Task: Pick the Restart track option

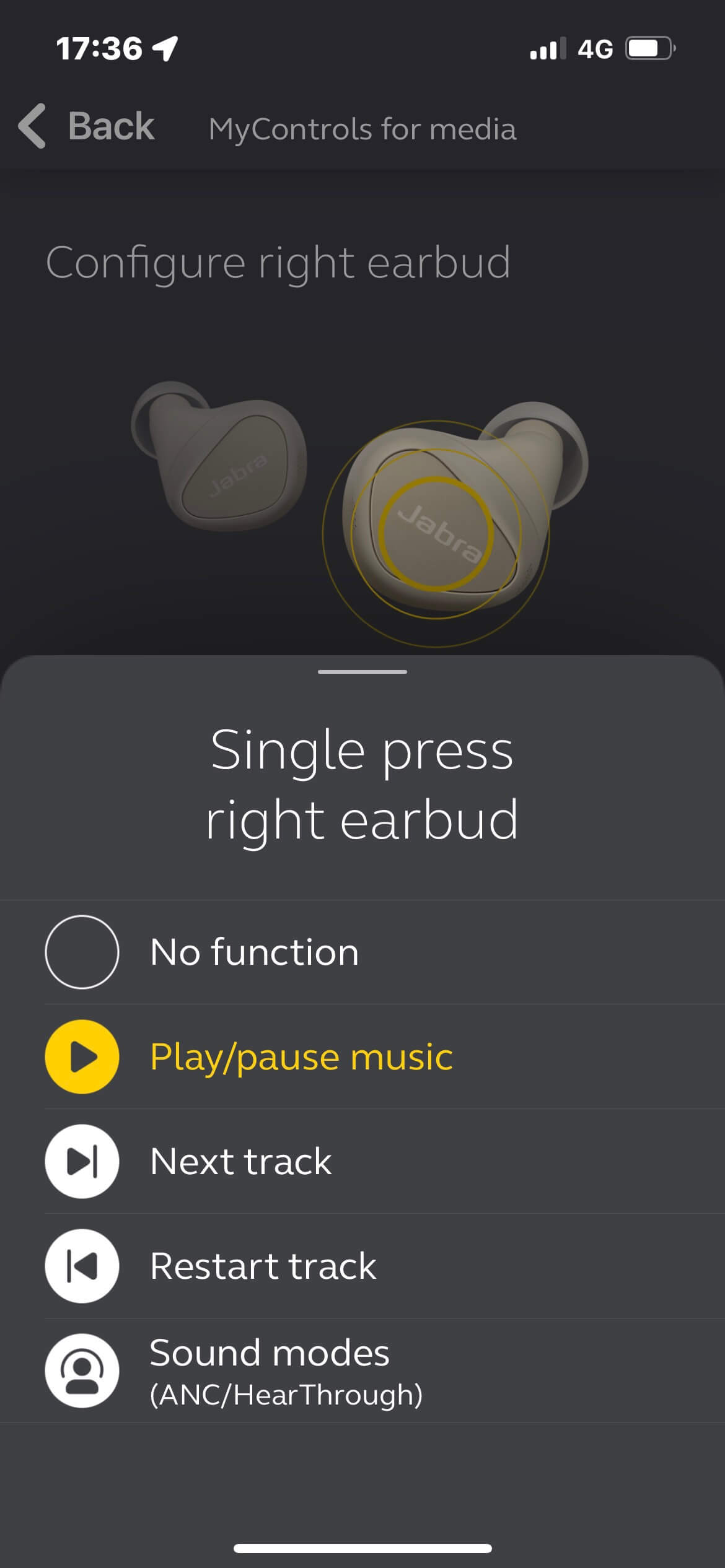Action: [362, 1266]
